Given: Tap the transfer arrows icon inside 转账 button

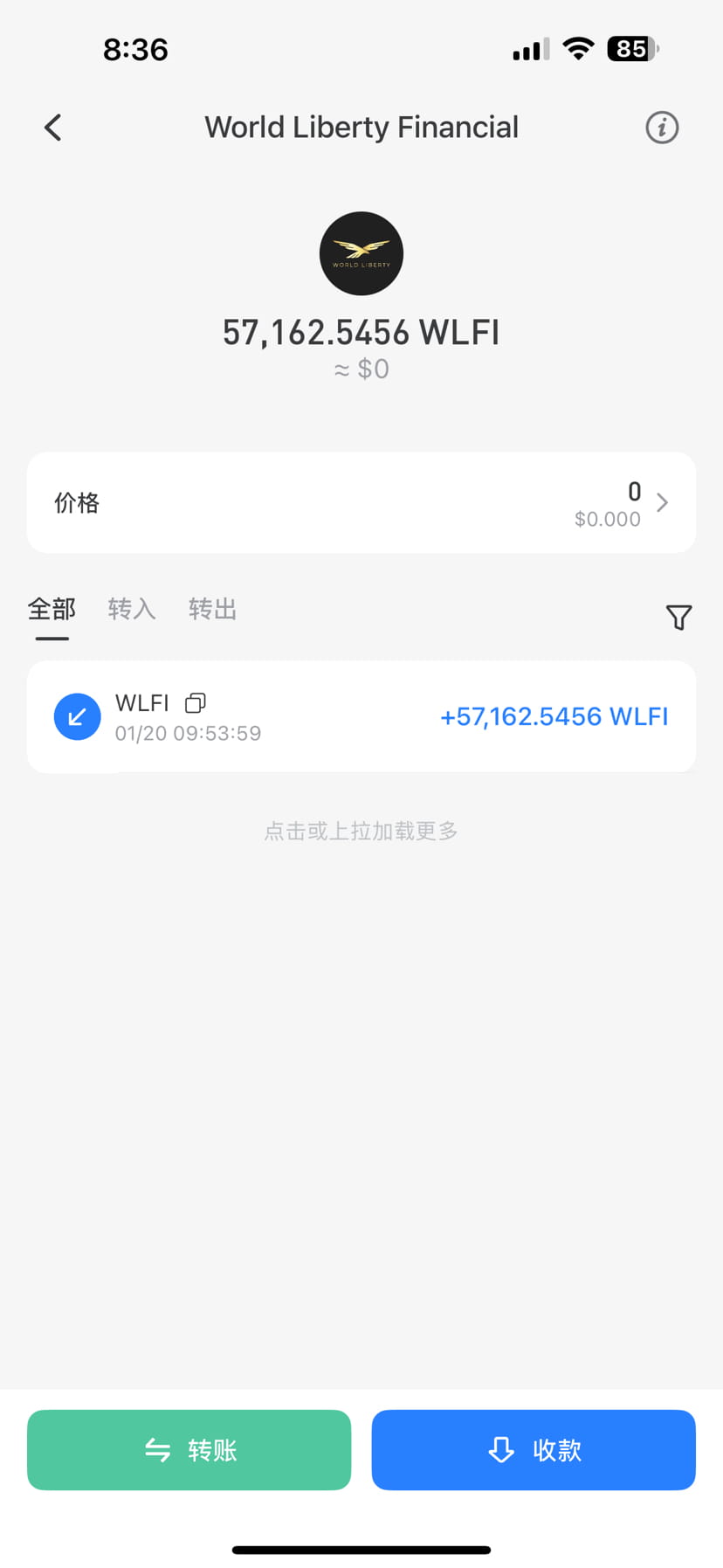Looking at the screenshot, I should (x=157, y=1450).
